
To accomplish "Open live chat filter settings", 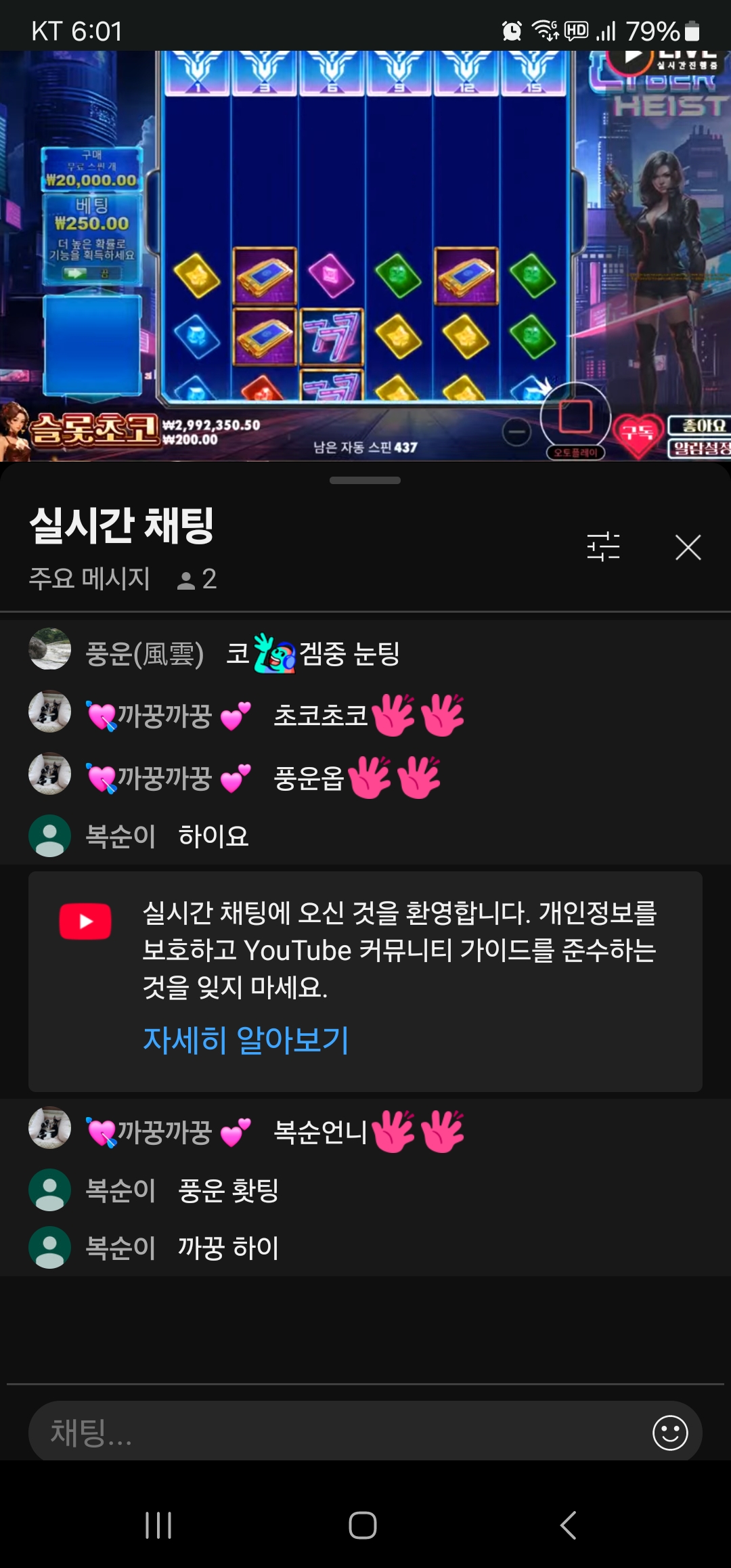I will 603,546.
